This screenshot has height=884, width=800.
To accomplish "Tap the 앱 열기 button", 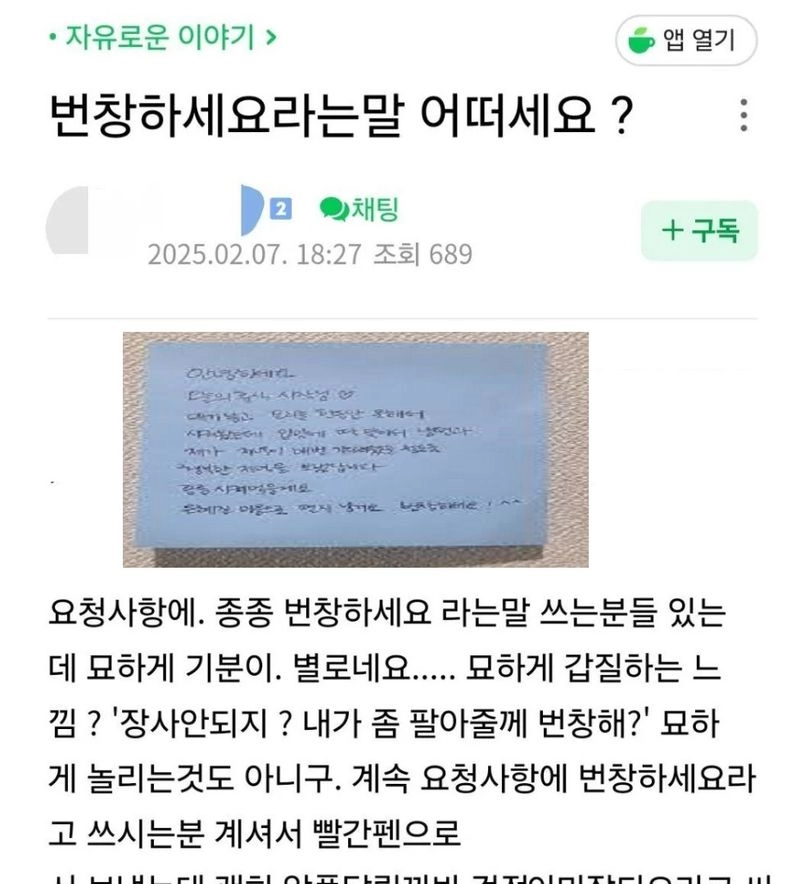I will (x=685, y=41).
